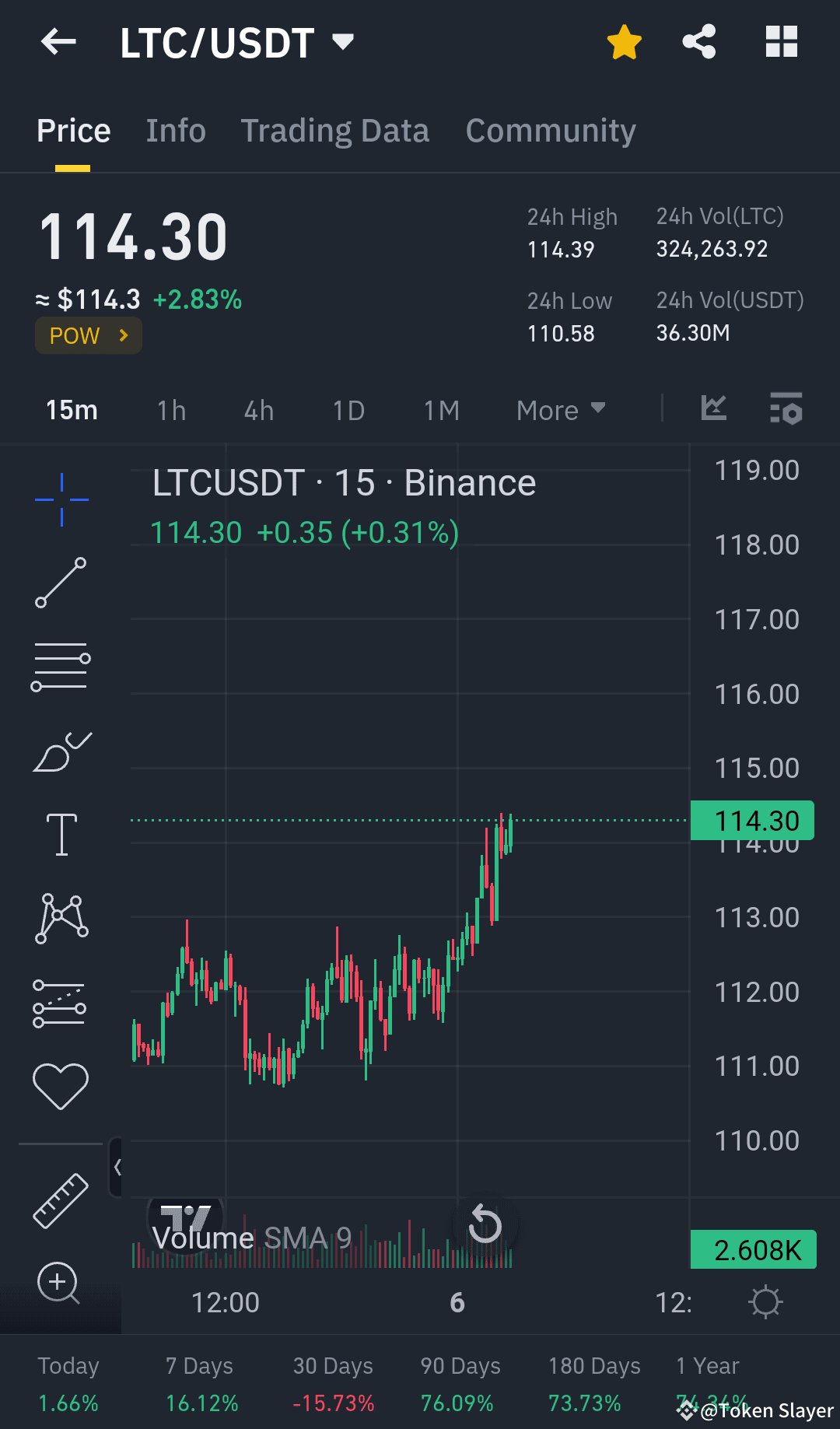Open the horizontal lines drawing tool
The height and width of the screenshot is (1429, 840).
tap(61, 665)
